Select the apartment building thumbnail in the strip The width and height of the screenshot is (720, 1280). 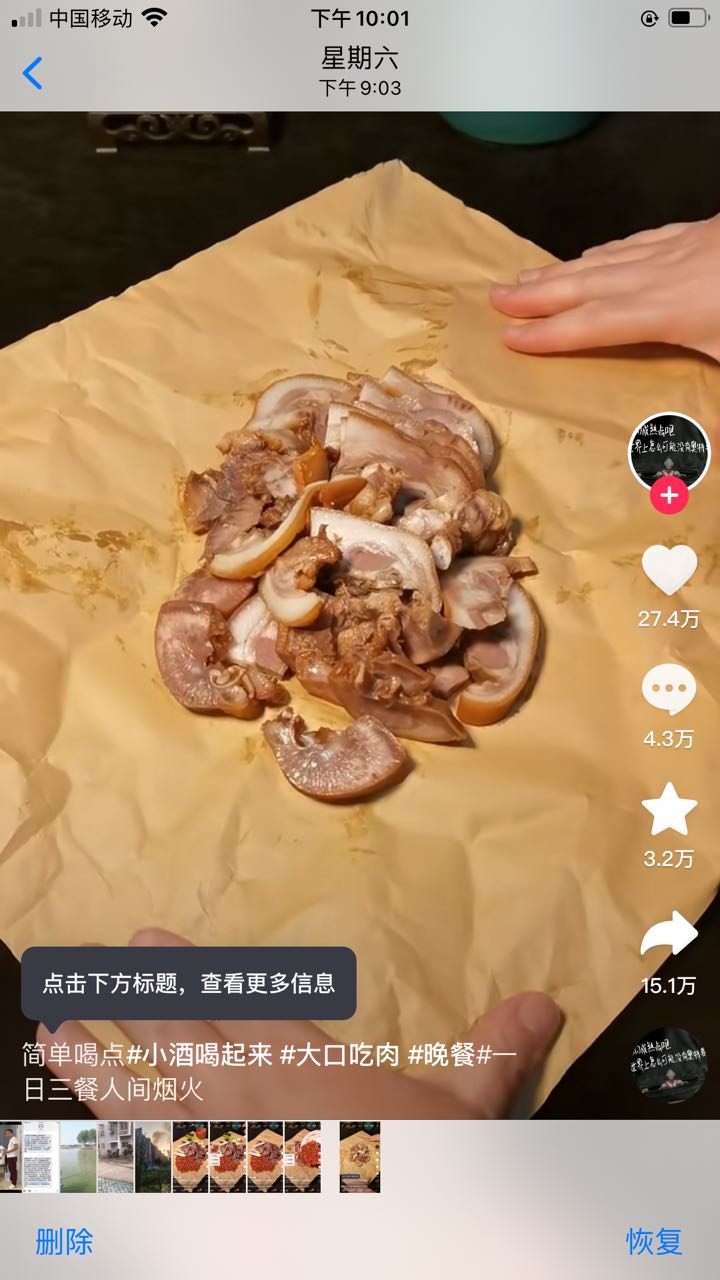tap(115, 1157)
